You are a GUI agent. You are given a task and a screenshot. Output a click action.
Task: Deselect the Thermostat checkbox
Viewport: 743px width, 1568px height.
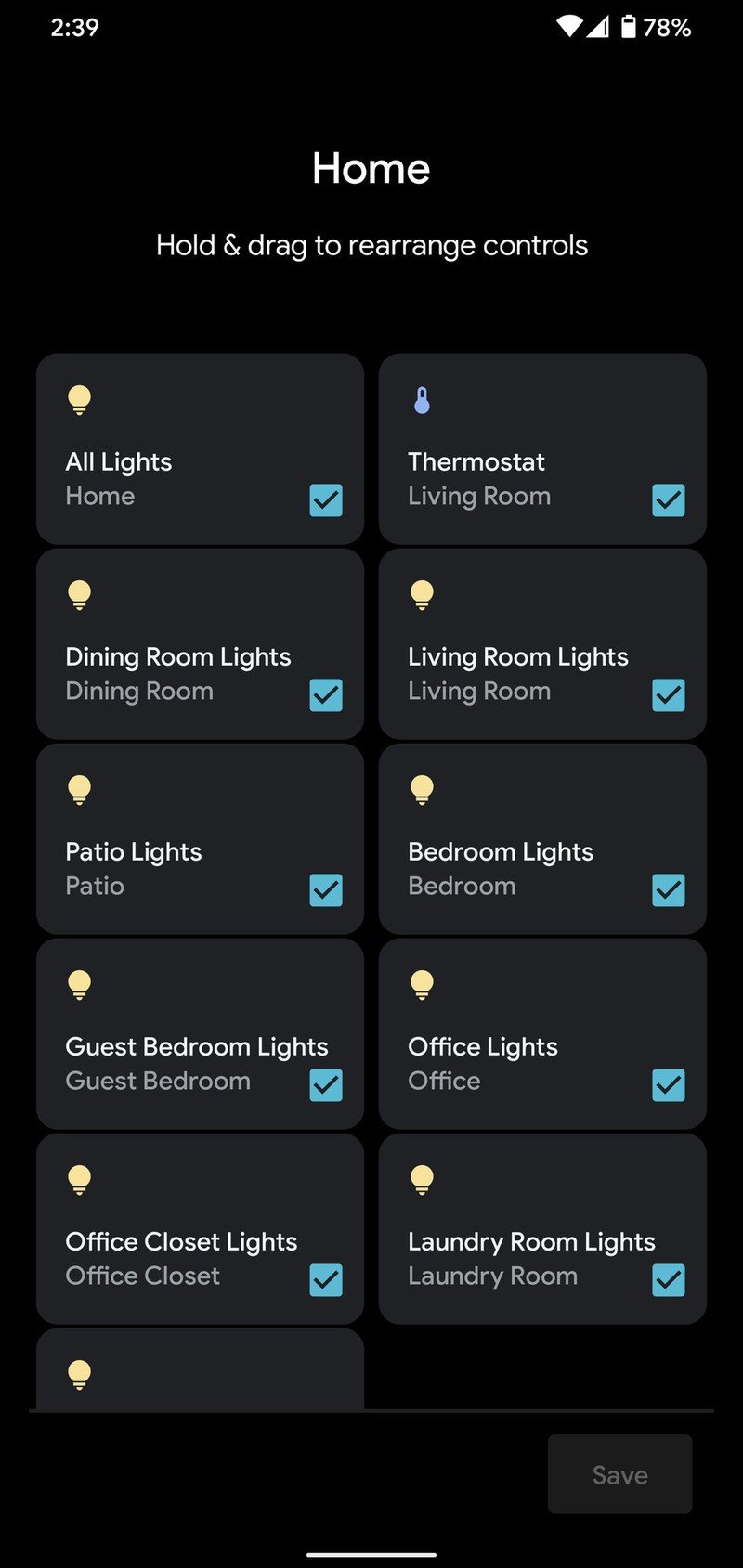point(669,500)
